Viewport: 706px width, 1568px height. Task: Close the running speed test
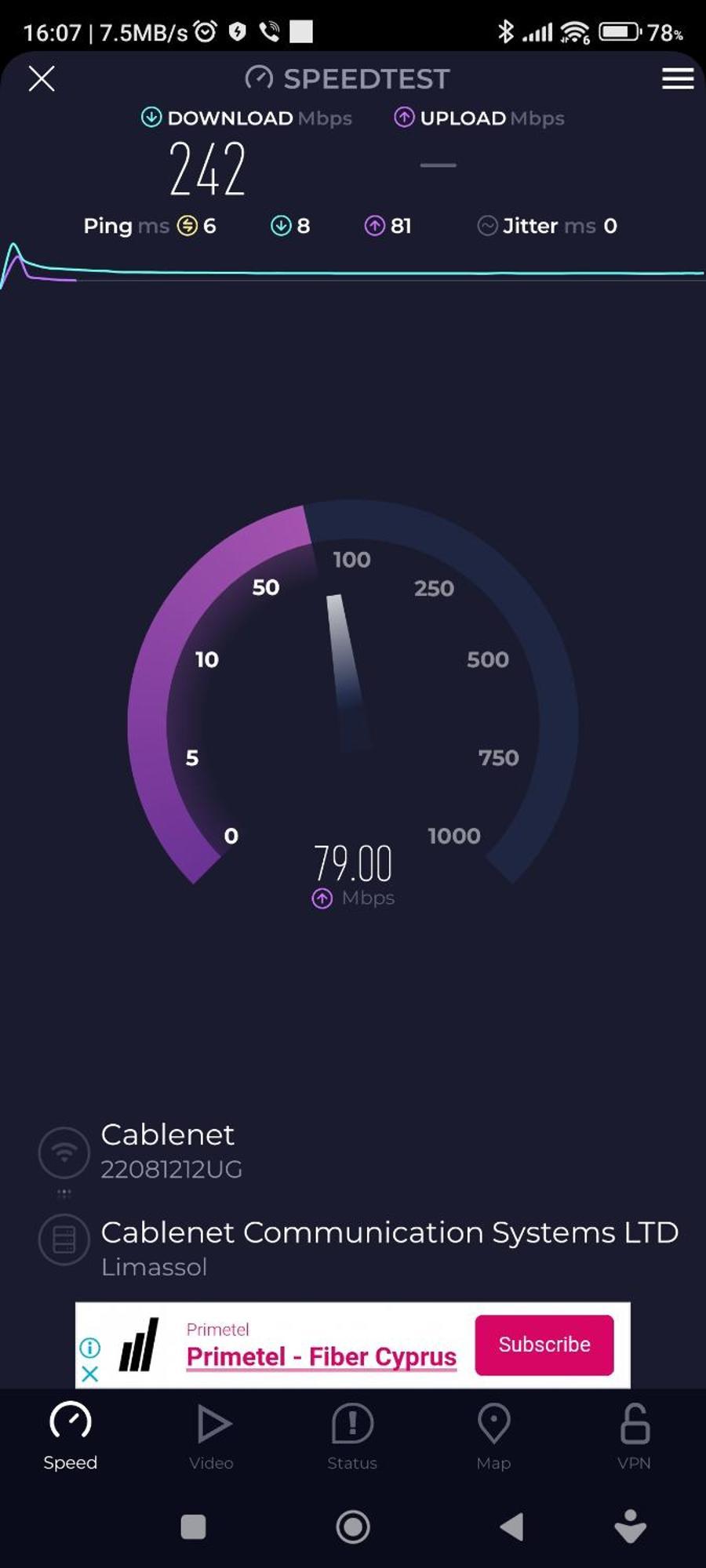(42, 78)
